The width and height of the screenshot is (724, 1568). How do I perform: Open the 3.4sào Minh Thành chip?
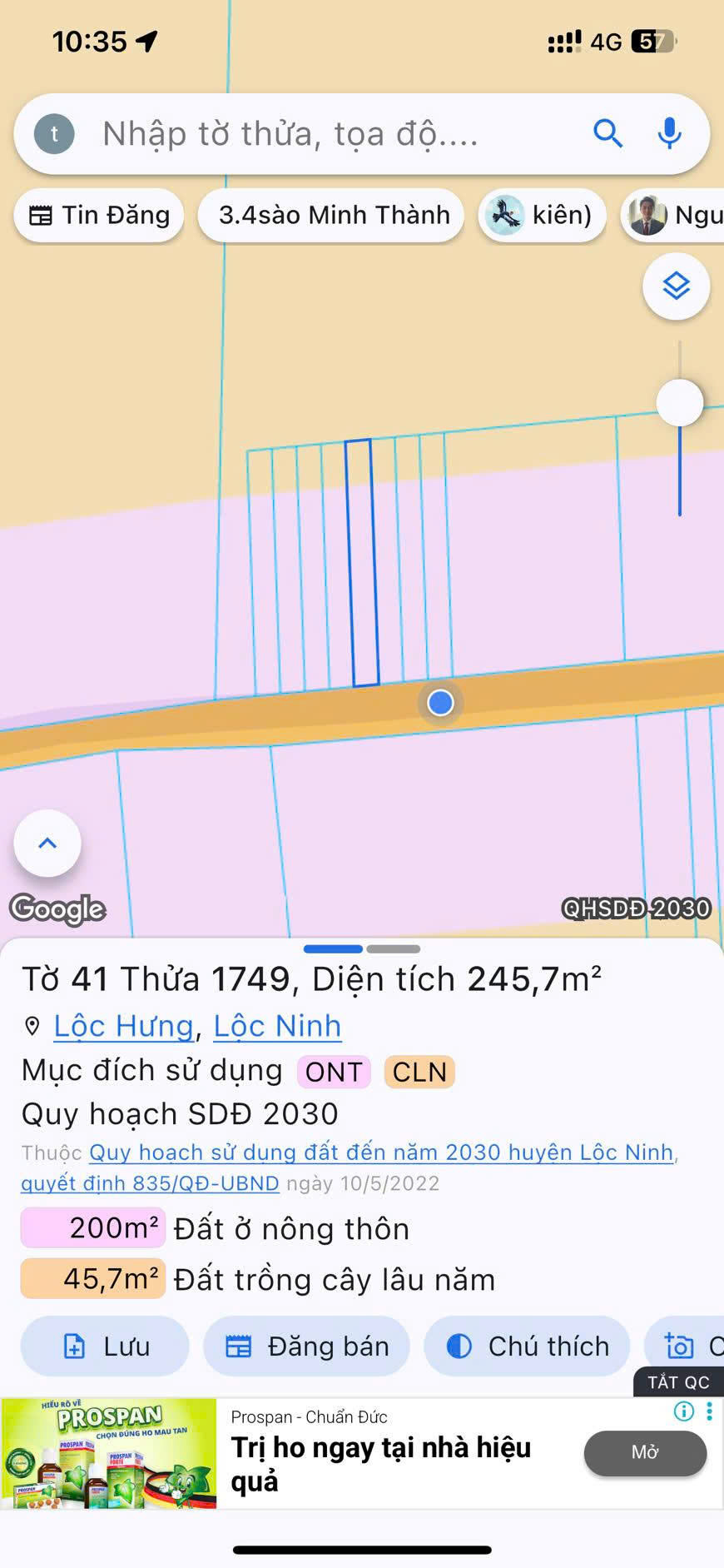click(333, 216)
